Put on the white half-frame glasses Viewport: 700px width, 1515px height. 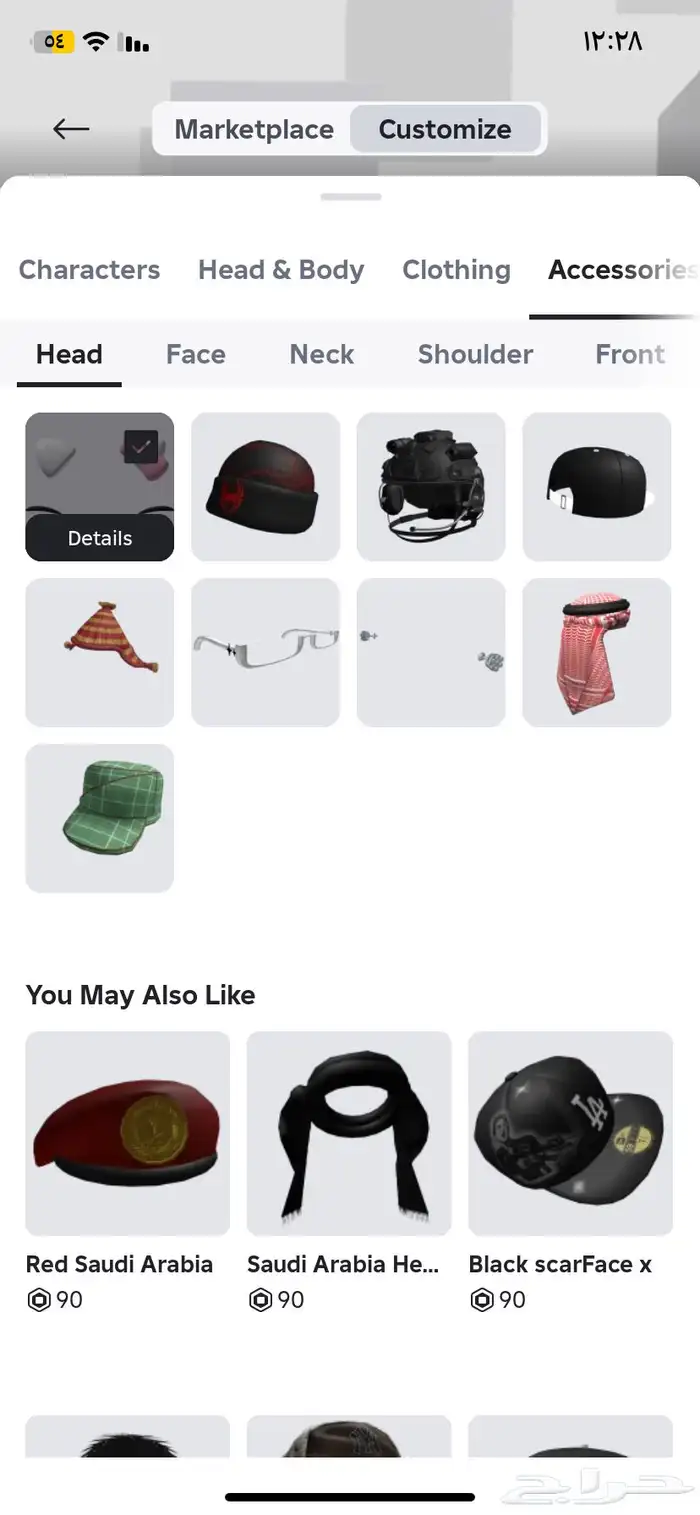[x=265, y=652]
